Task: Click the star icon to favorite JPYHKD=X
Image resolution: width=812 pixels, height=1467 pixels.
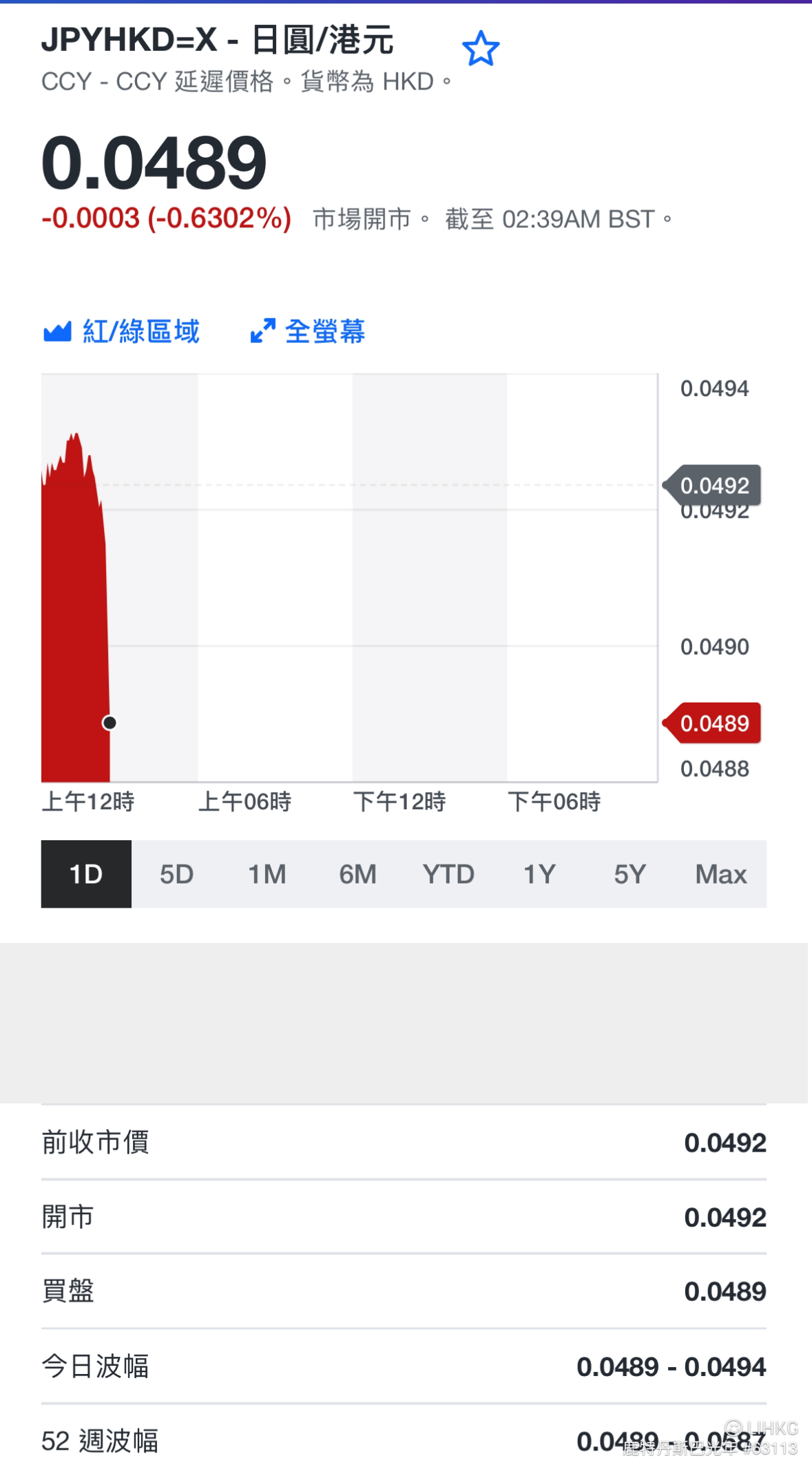Action: coord(482,47)
